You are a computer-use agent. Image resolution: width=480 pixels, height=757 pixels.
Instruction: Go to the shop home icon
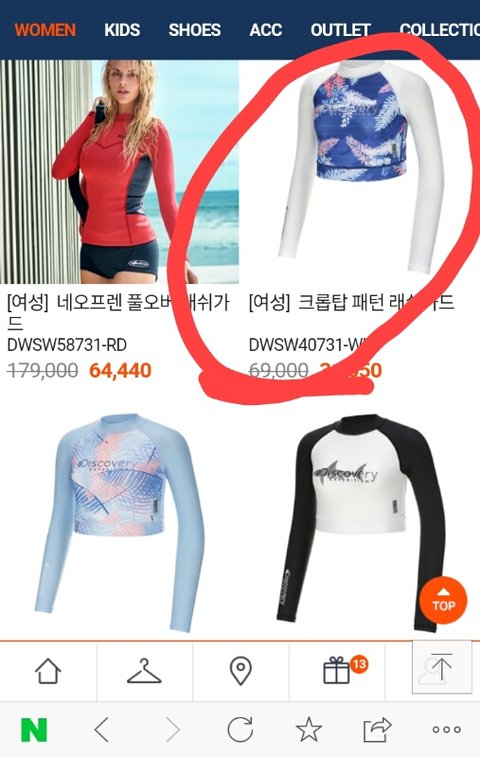48,671
